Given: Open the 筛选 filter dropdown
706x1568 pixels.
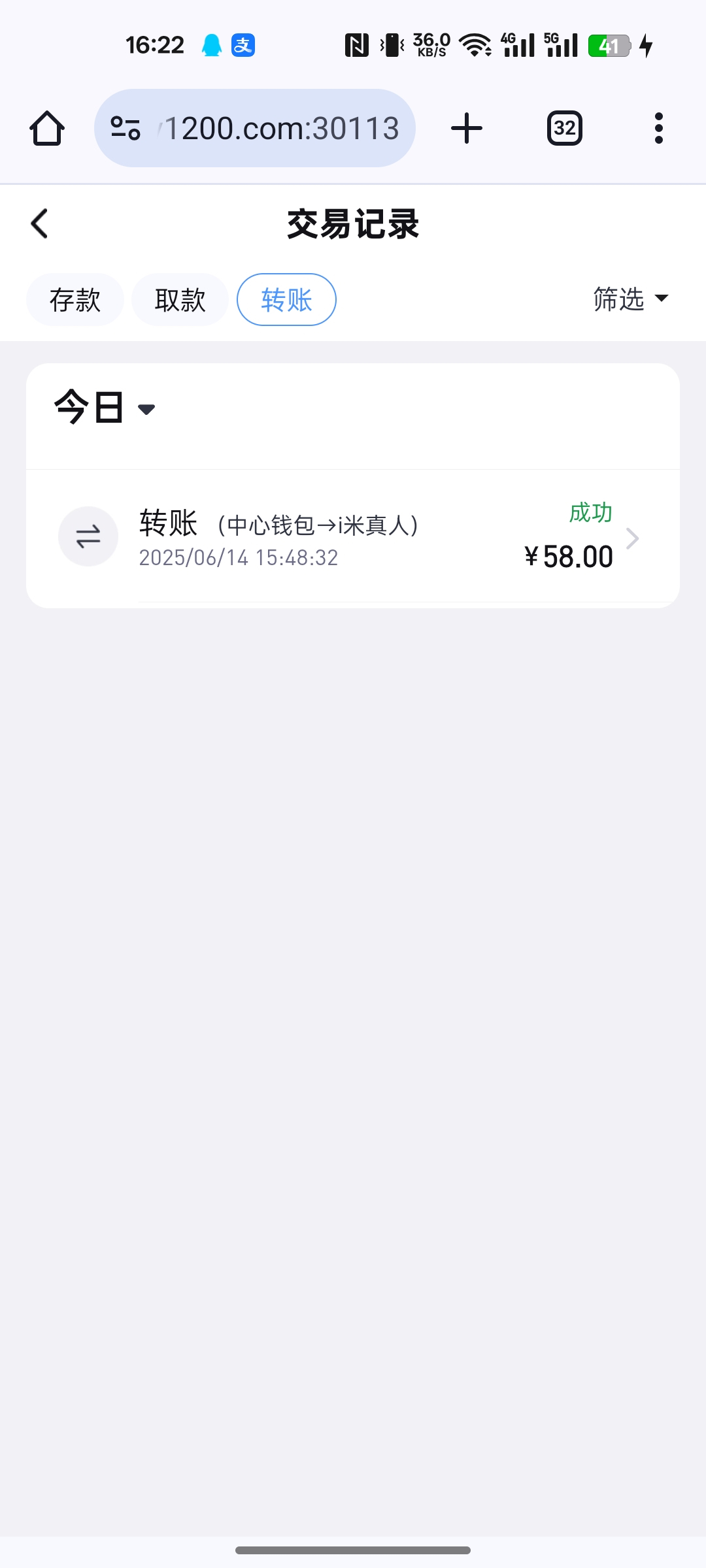Looking at the screenshot, I should click(630, 299).
